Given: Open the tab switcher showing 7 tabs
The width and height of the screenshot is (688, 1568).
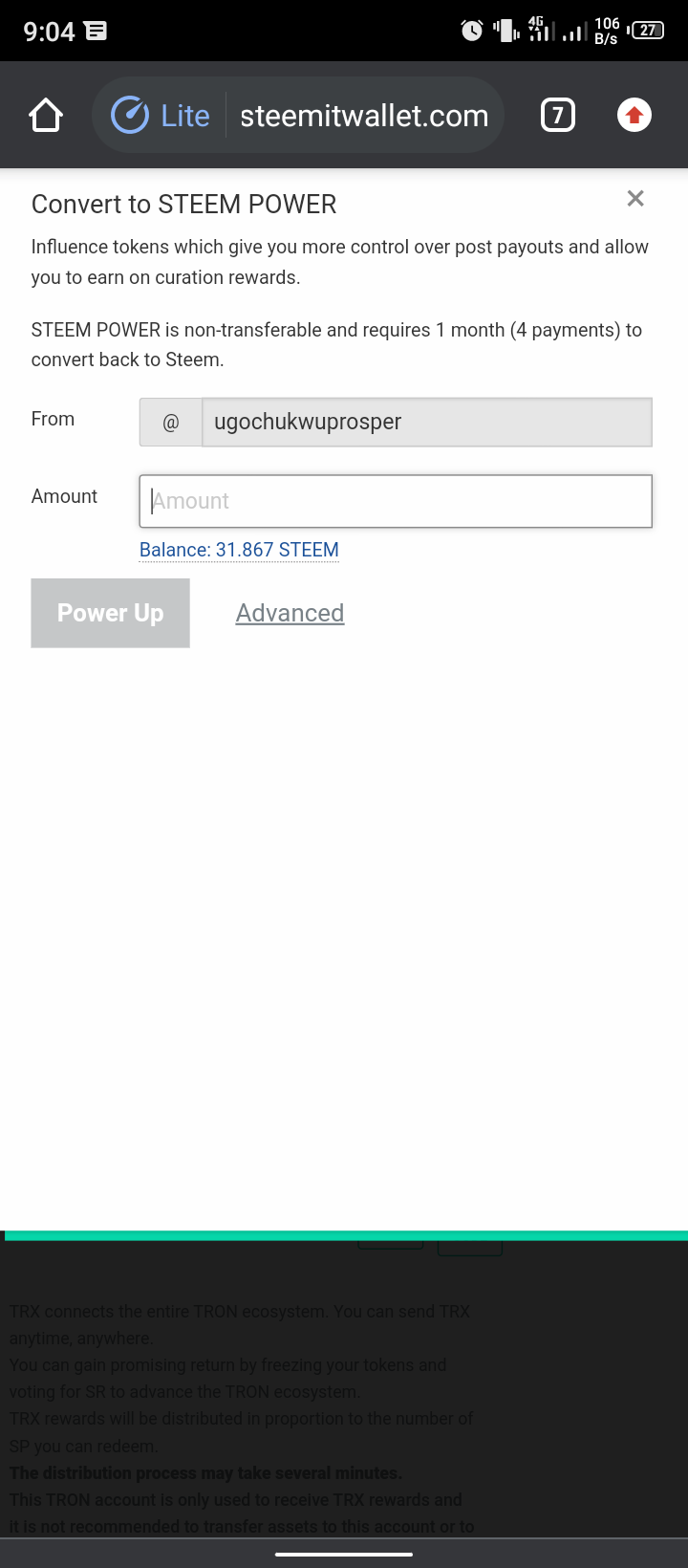Looking at the screenshot, I should (558, 116).
